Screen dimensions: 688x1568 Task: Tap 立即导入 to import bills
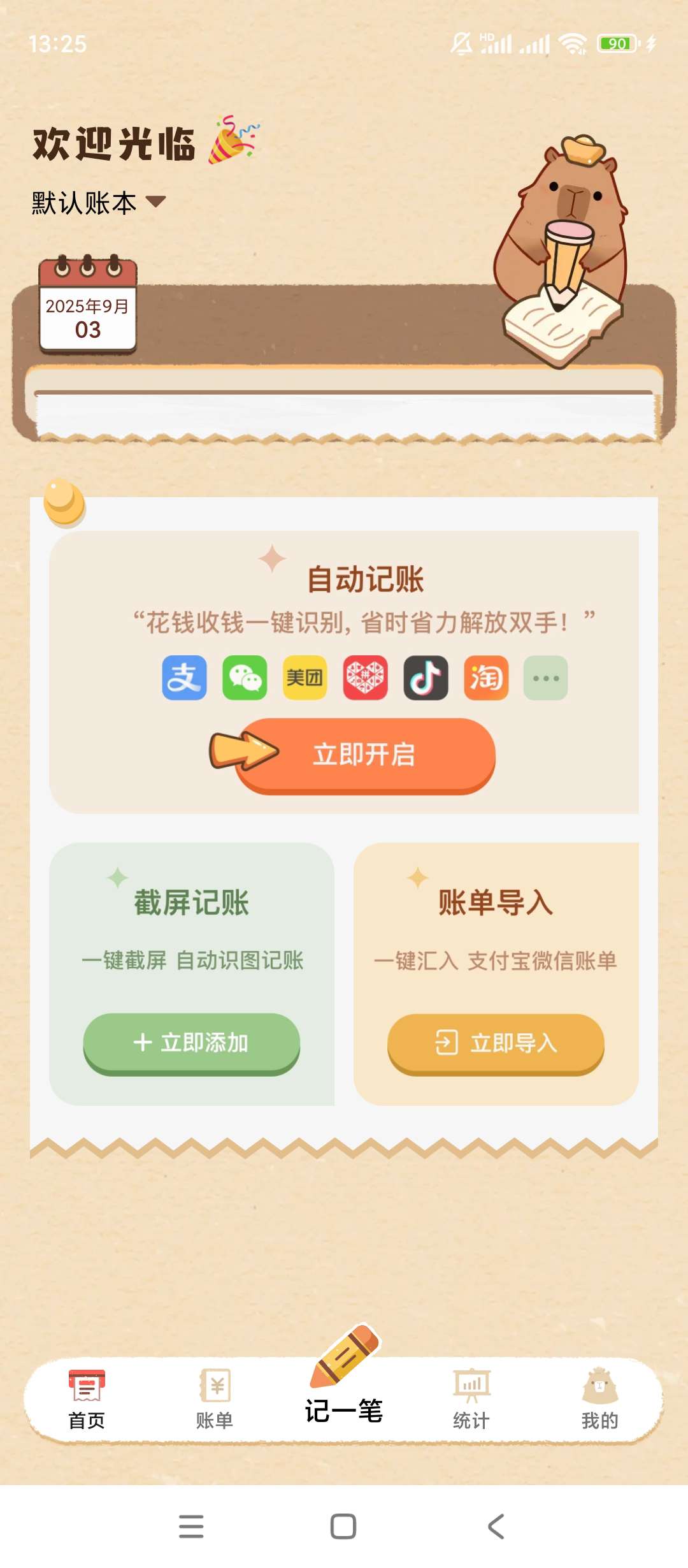pyautogui.click(x=496, y=1043)
